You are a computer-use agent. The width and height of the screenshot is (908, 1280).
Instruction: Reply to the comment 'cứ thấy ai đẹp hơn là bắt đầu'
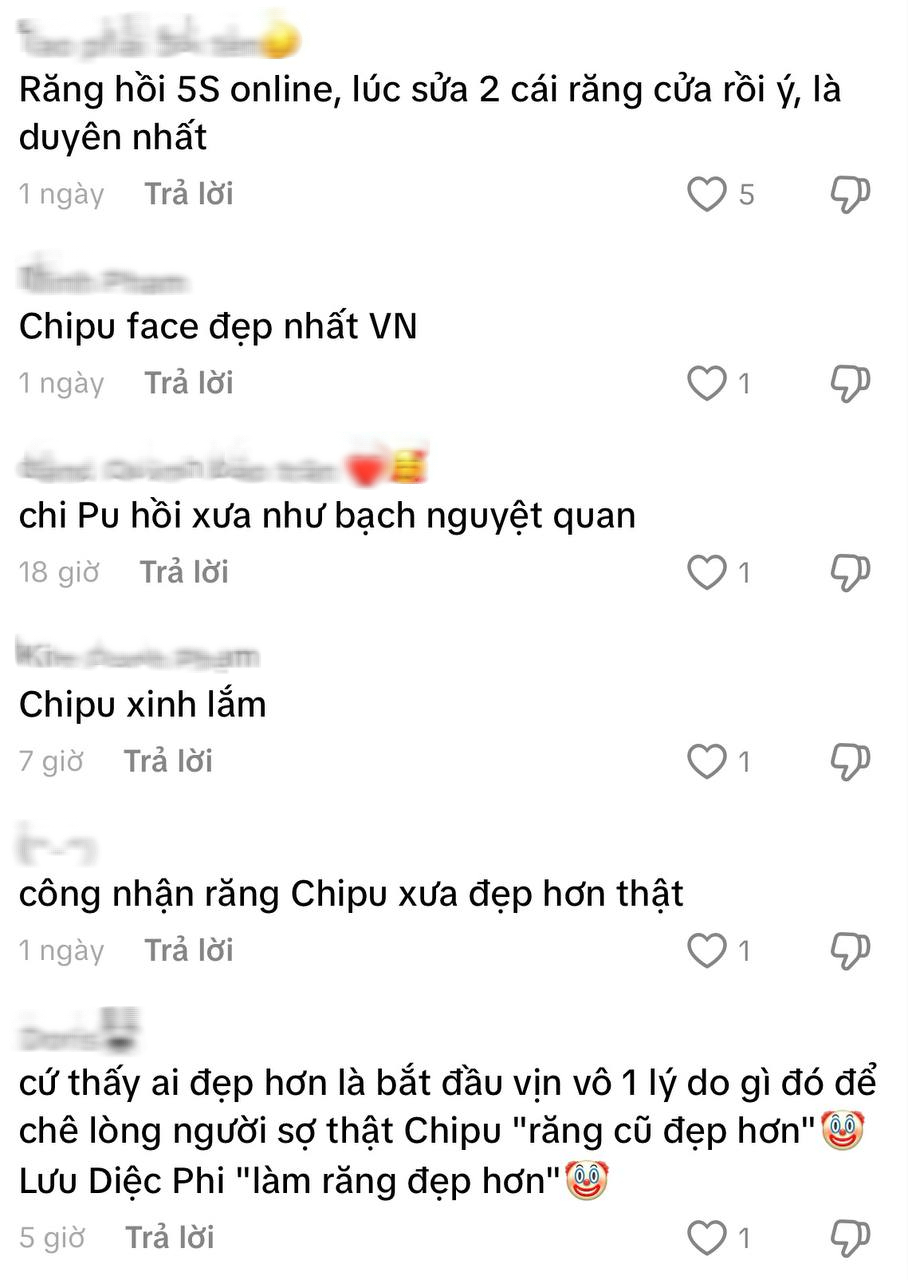click(x=170, y=1238)
